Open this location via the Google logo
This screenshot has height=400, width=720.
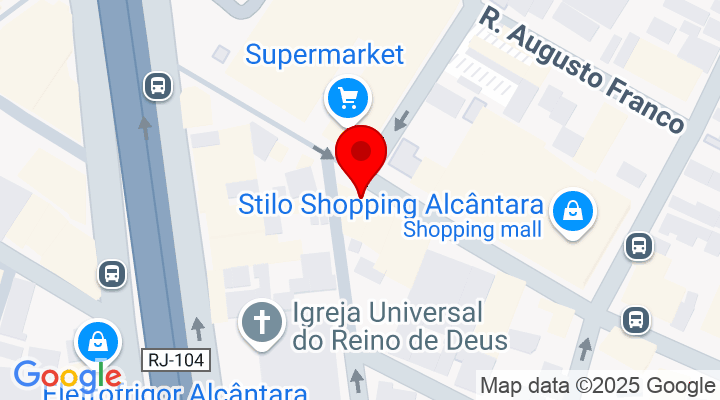tap(67, 377)
